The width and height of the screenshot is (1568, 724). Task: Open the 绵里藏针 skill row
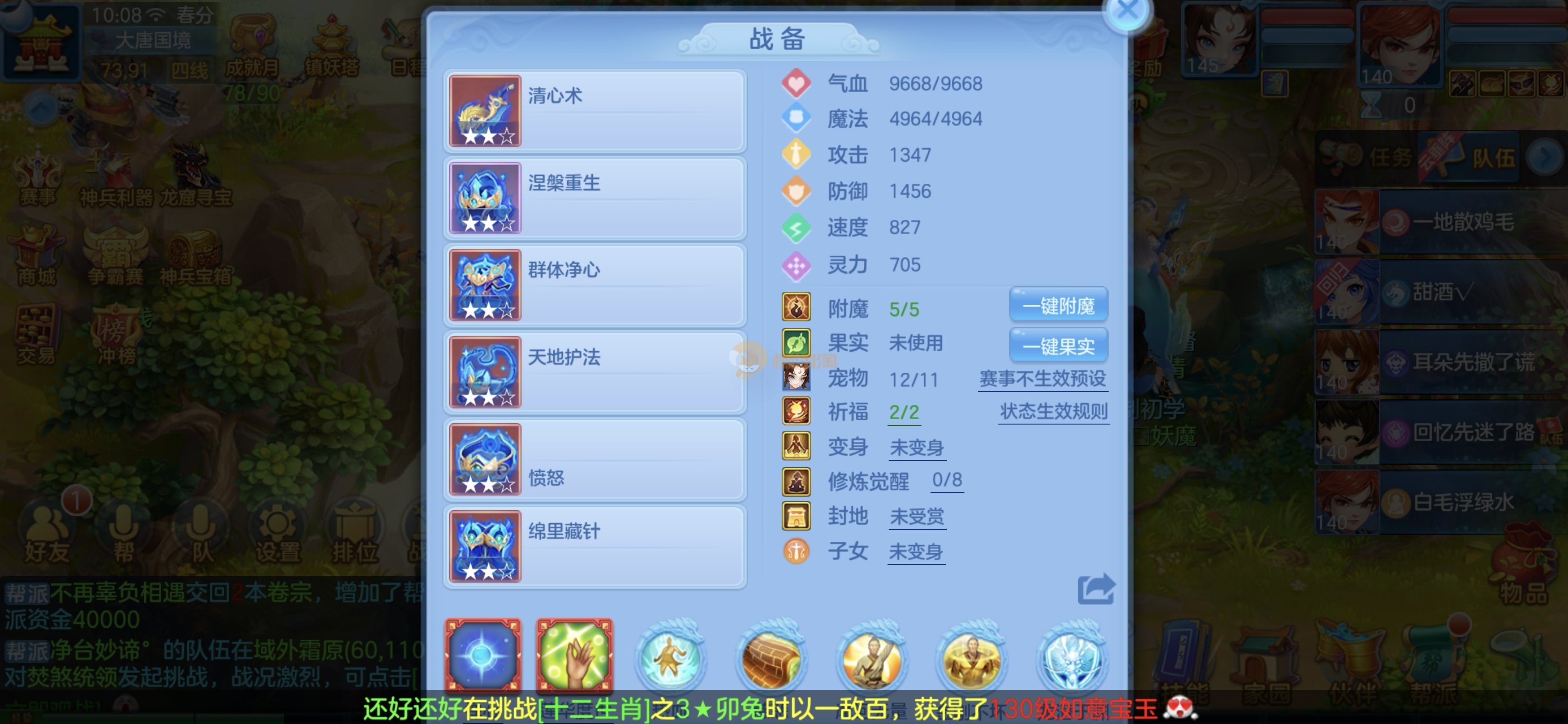595,546
